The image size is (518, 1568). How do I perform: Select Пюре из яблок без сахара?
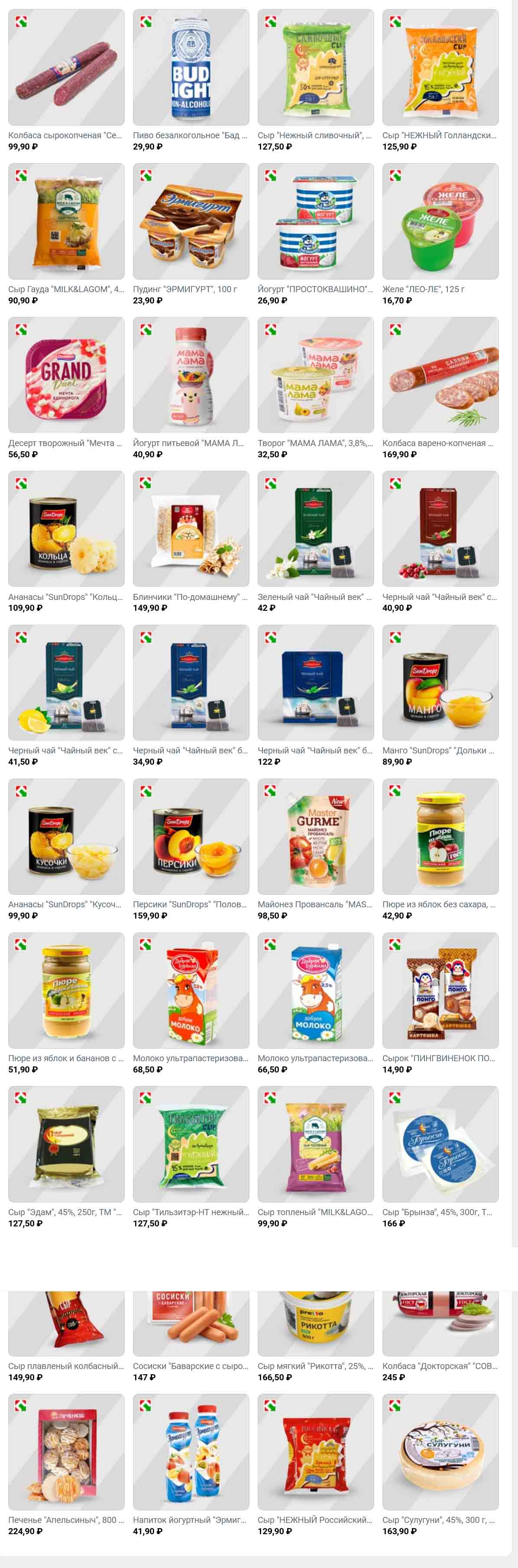(x=440, y=836)
